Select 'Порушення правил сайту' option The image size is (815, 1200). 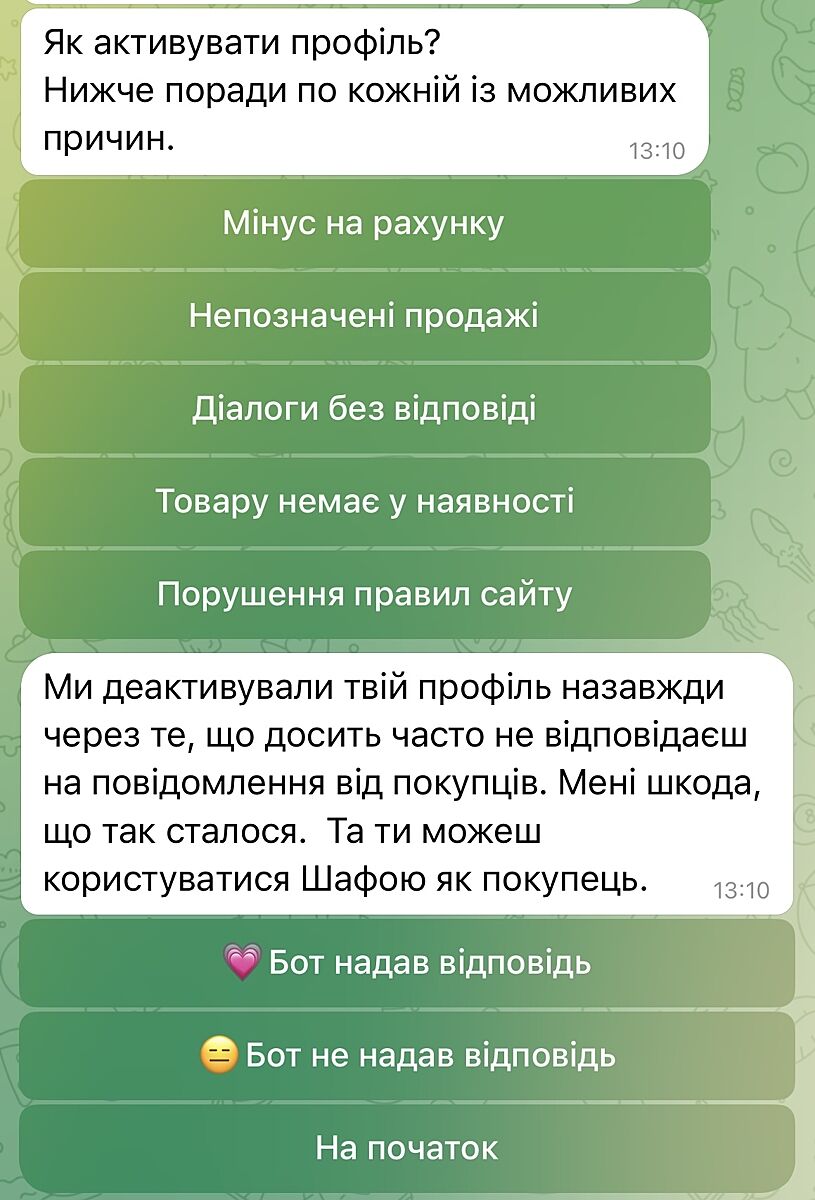364,595
